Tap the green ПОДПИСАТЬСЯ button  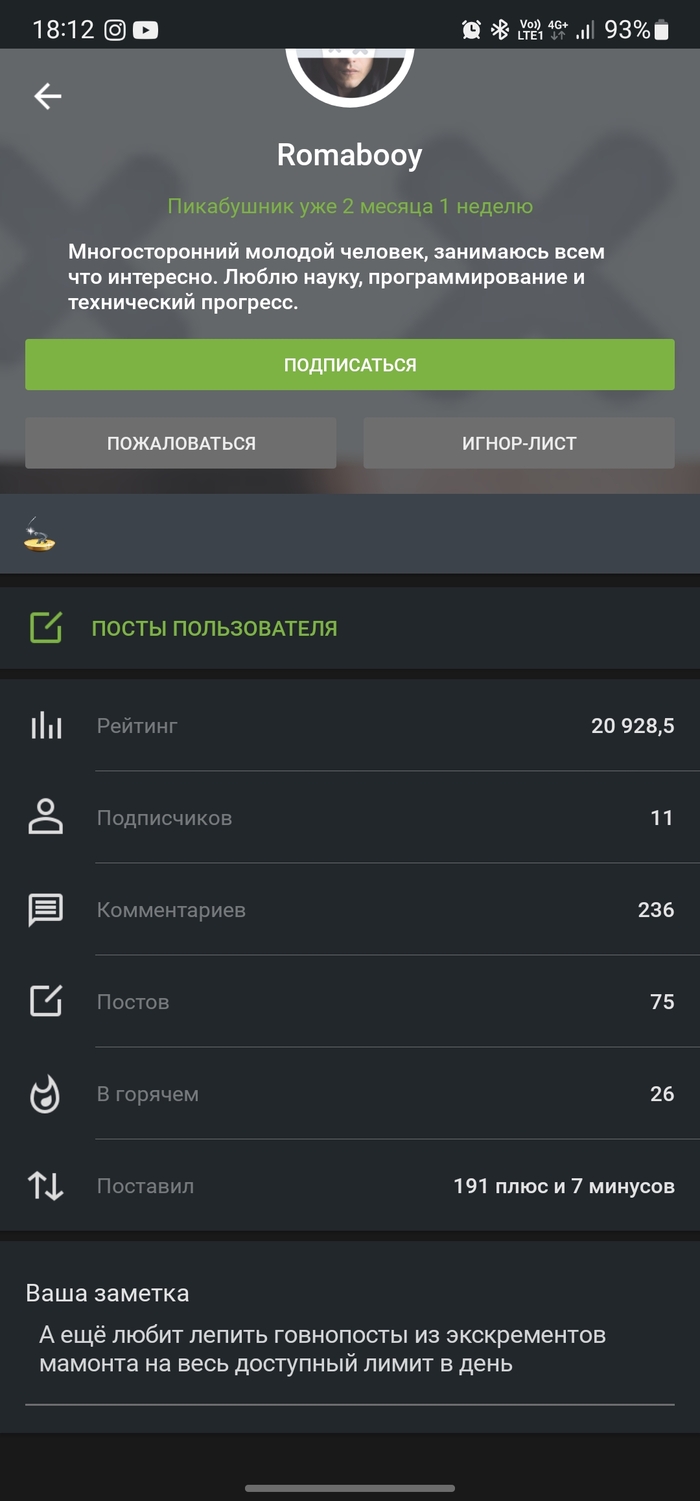pos(350,365)
